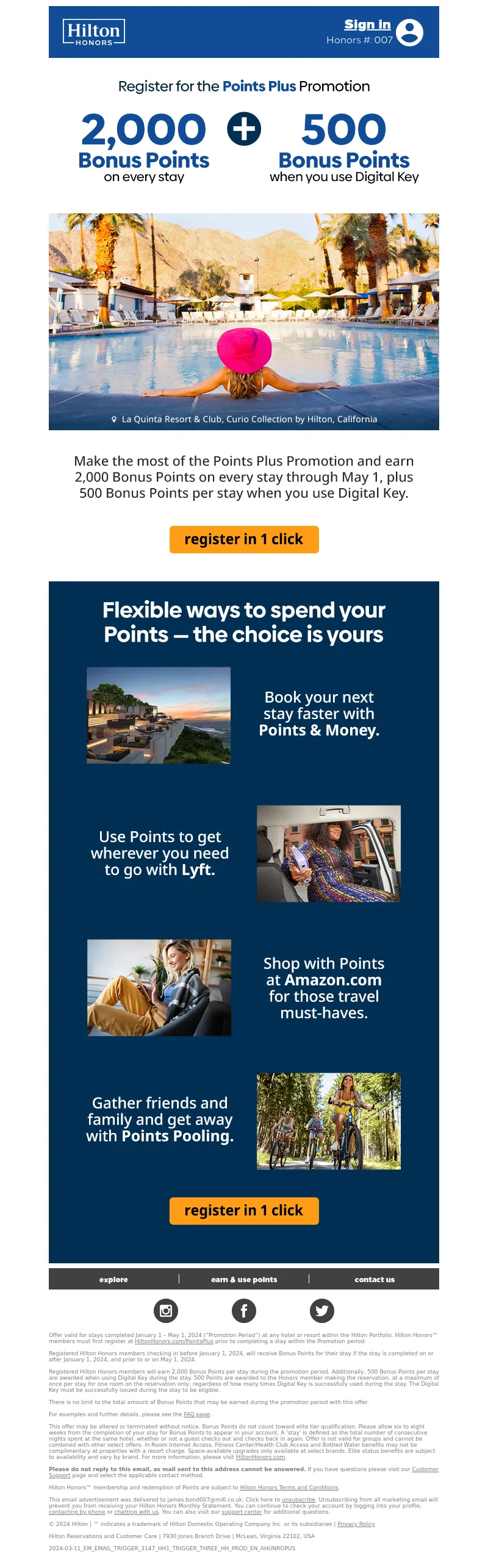Open earn & use points link
Viewport: 488px width, 1568px height.
[x=244, y=1279]
